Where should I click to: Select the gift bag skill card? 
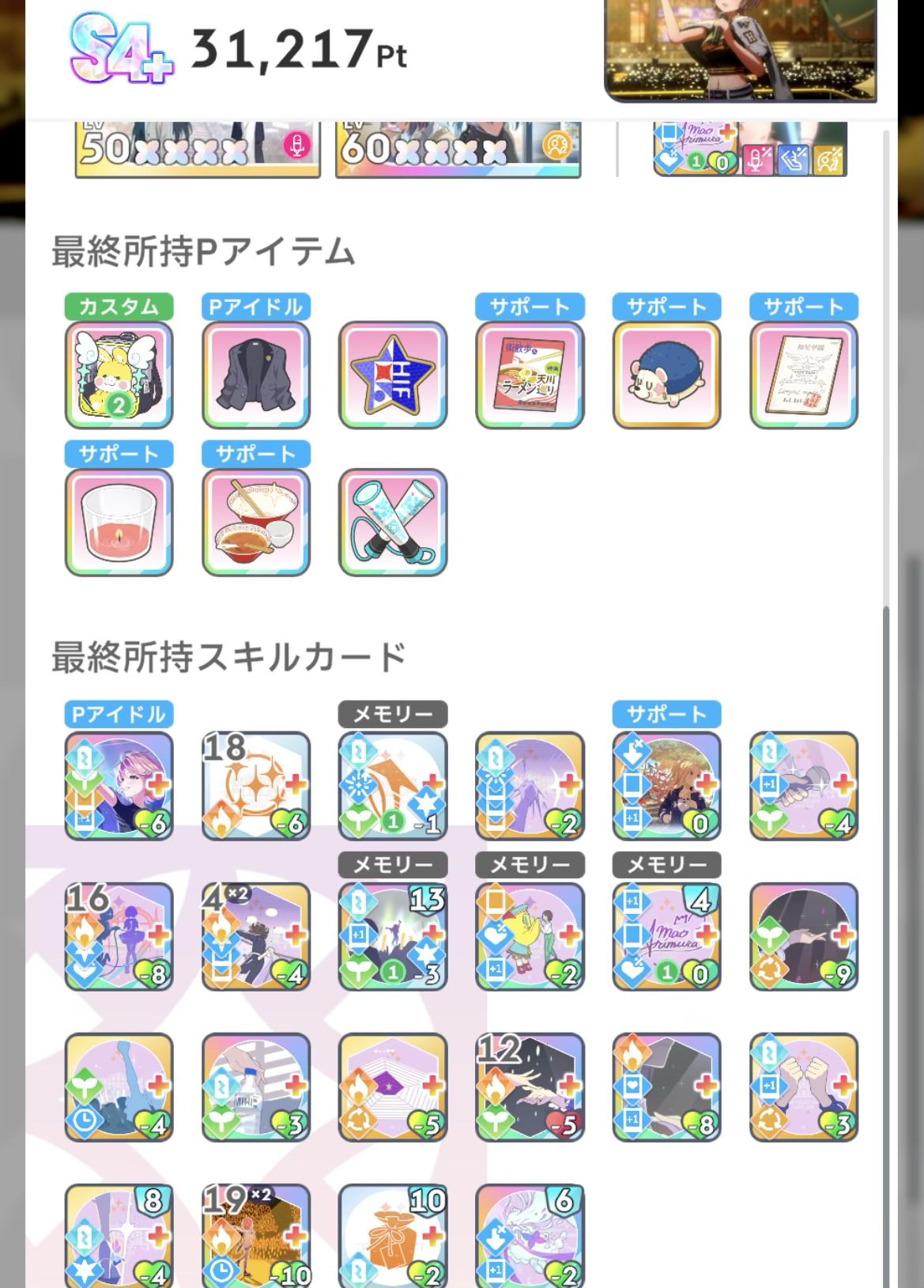[393, 1236]
